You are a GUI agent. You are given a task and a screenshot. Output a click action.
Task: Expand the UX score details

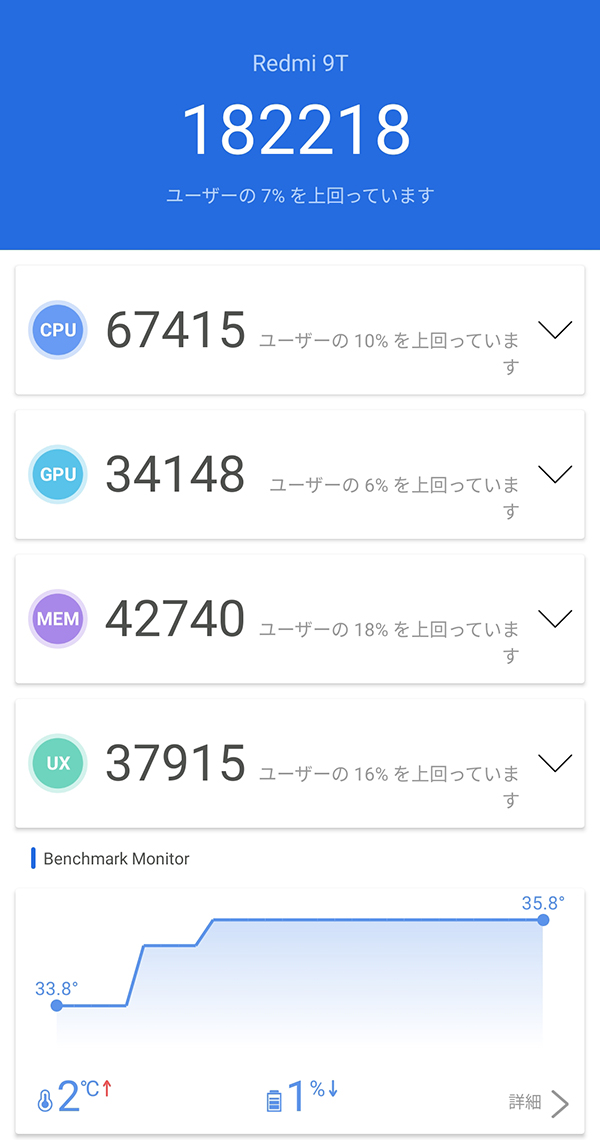pos(554,763)
